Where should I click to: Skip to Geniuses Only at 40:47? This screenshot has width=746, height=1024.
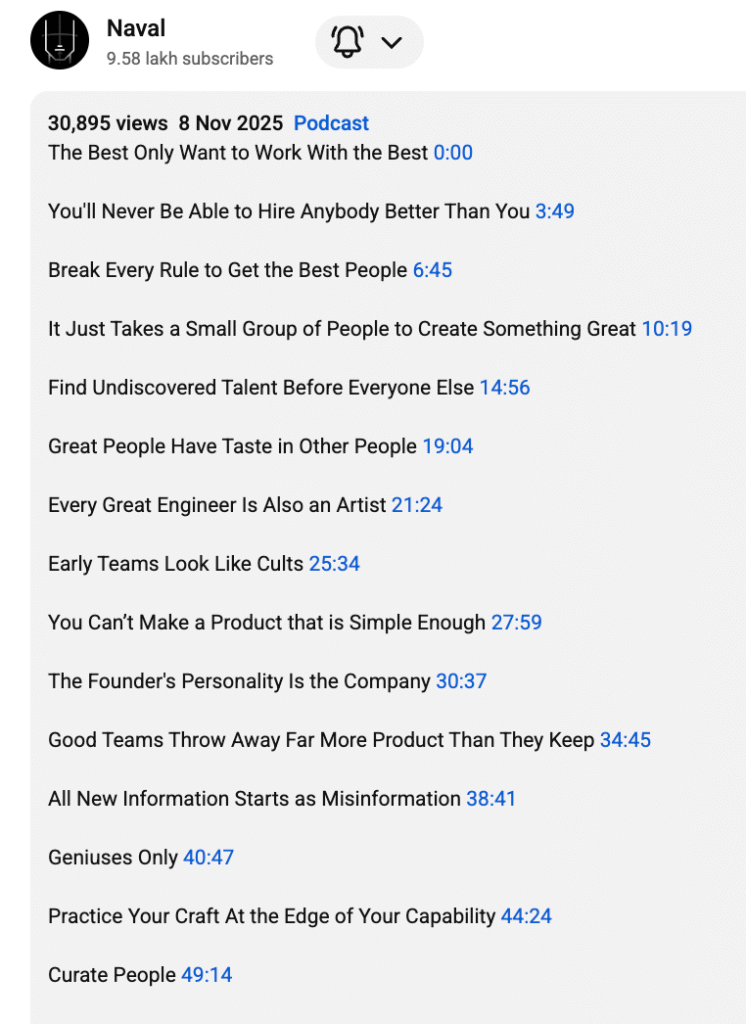point(208,858)
